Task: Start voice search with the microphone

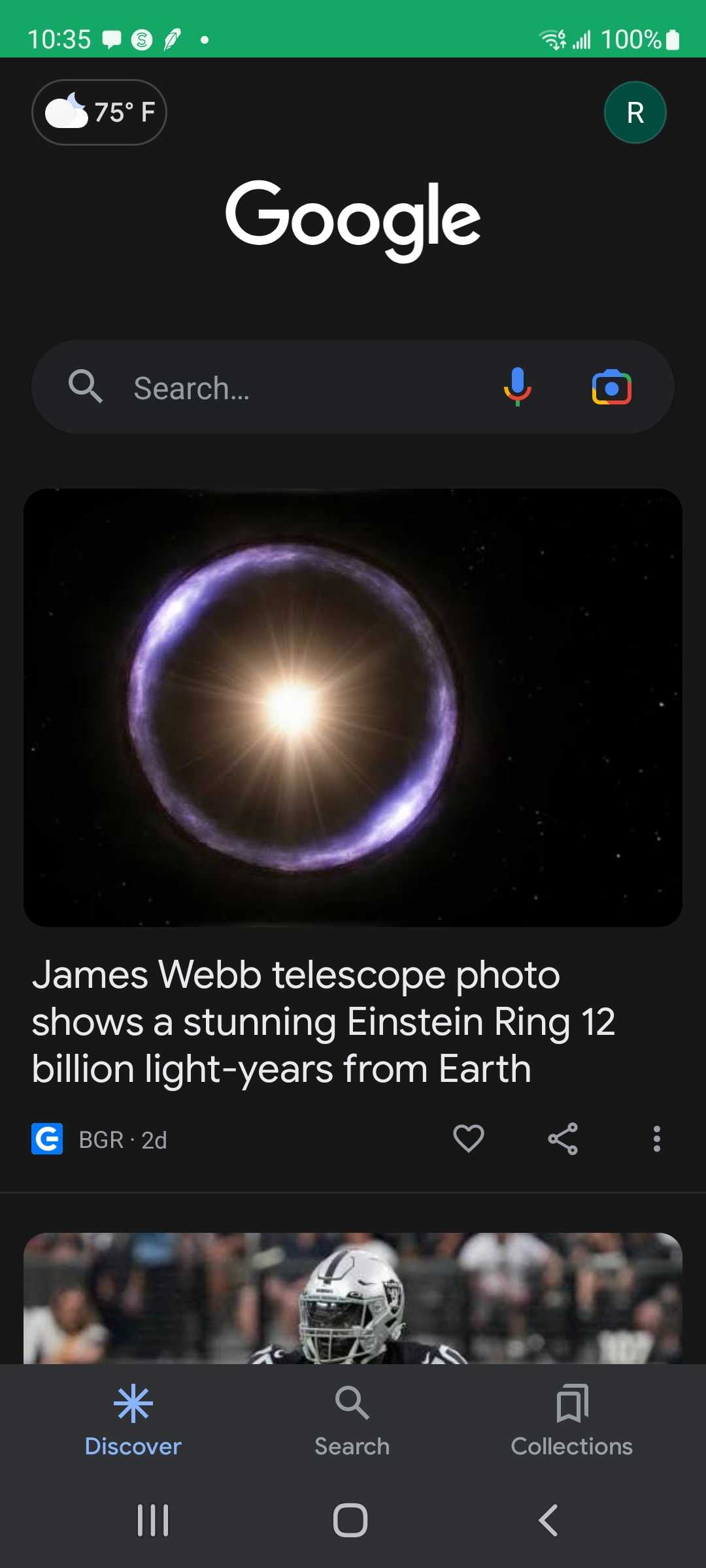Action: [x=517, y=387]
